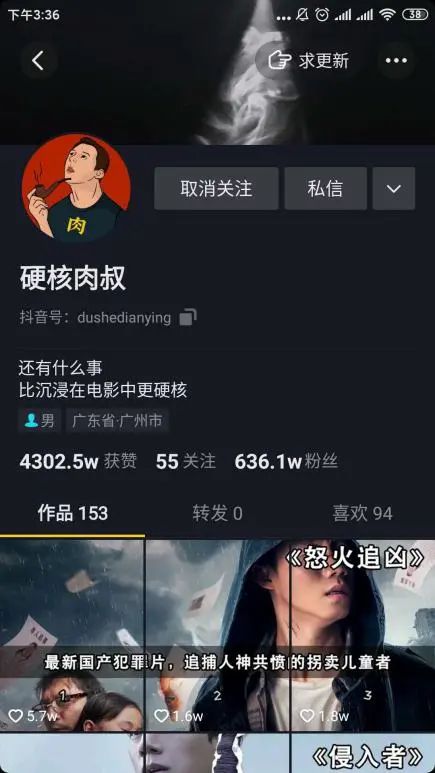View the 55 关注 following list
The width and height of the screenshot is (435, 773).
[186, 462]
